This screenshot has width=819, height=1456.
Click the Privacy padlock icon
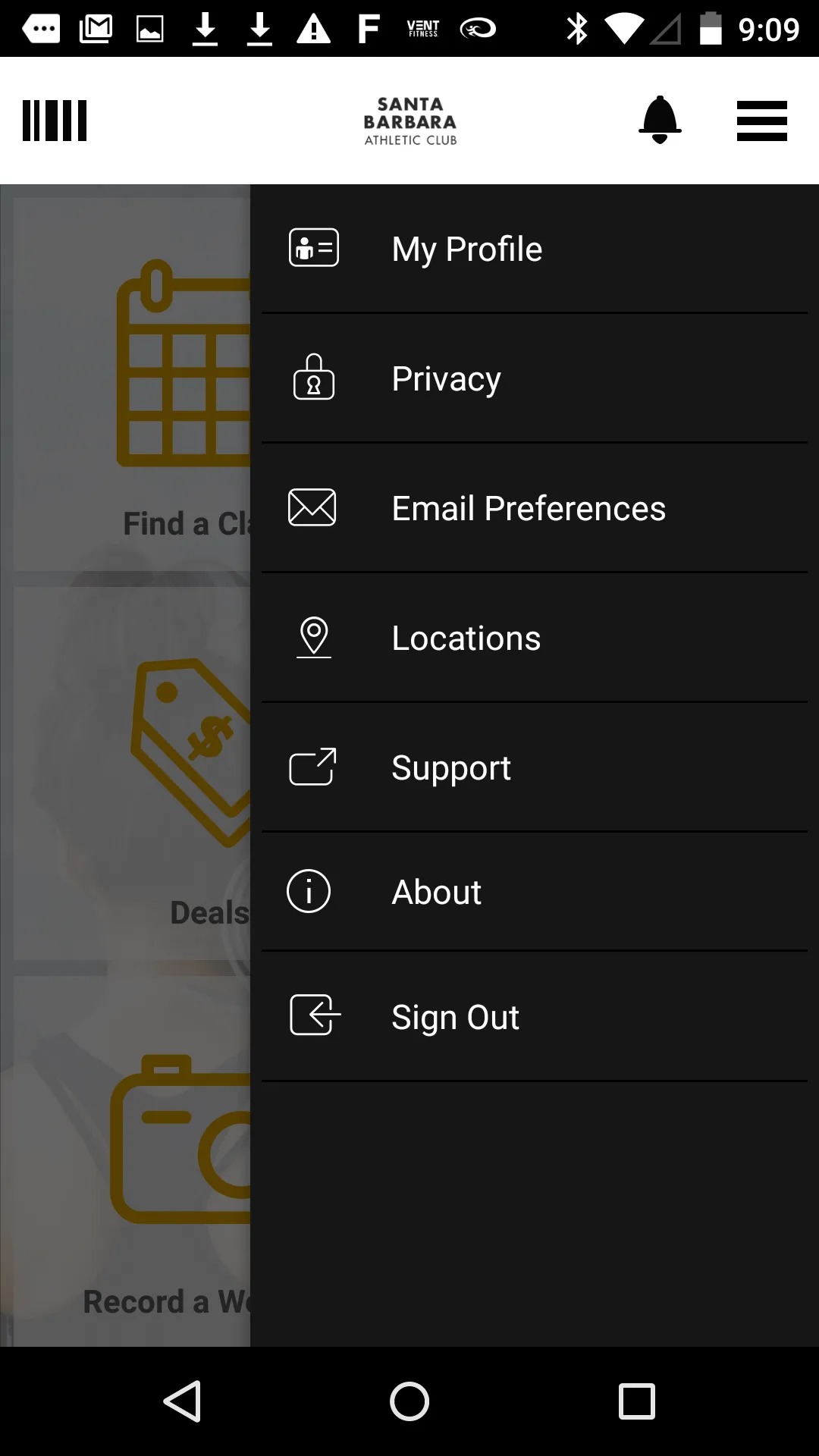click(x=312, y=378)
